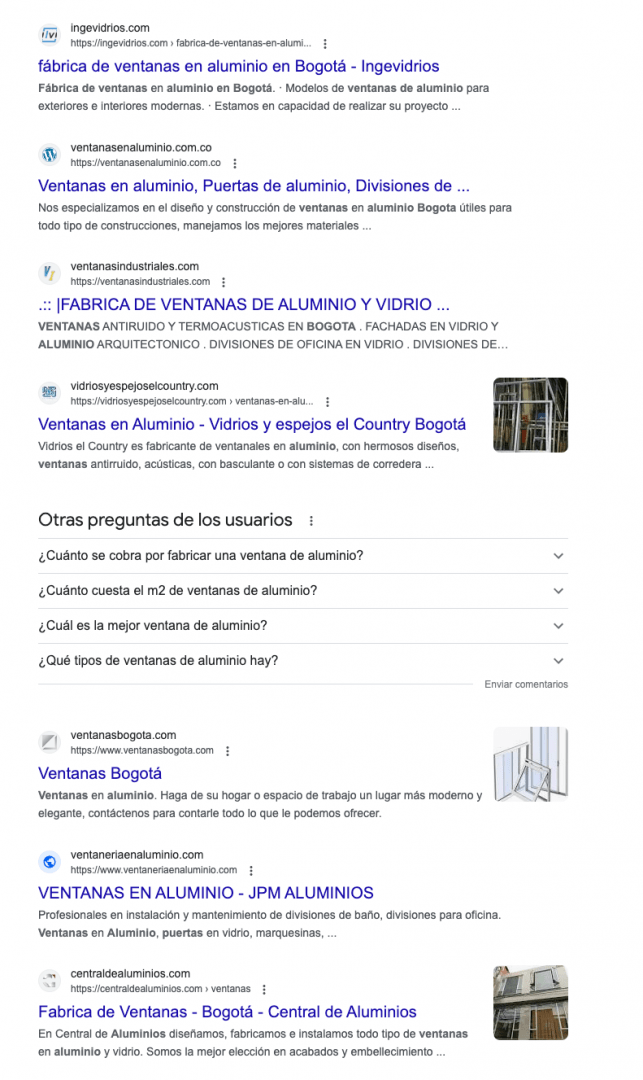643x1080 pixels.
Task: Expand ¿Cuánto cuesta el m2 de ventanas?
Action: (x=303, y=591)
